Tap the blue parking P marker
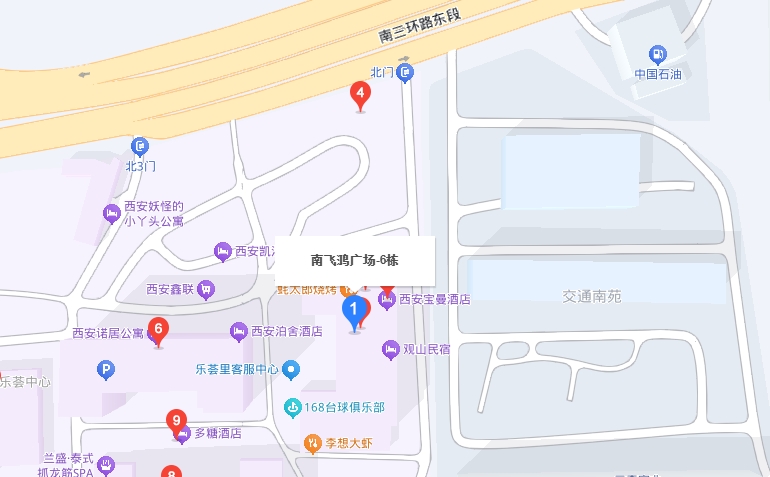 [x=104, y=371]
